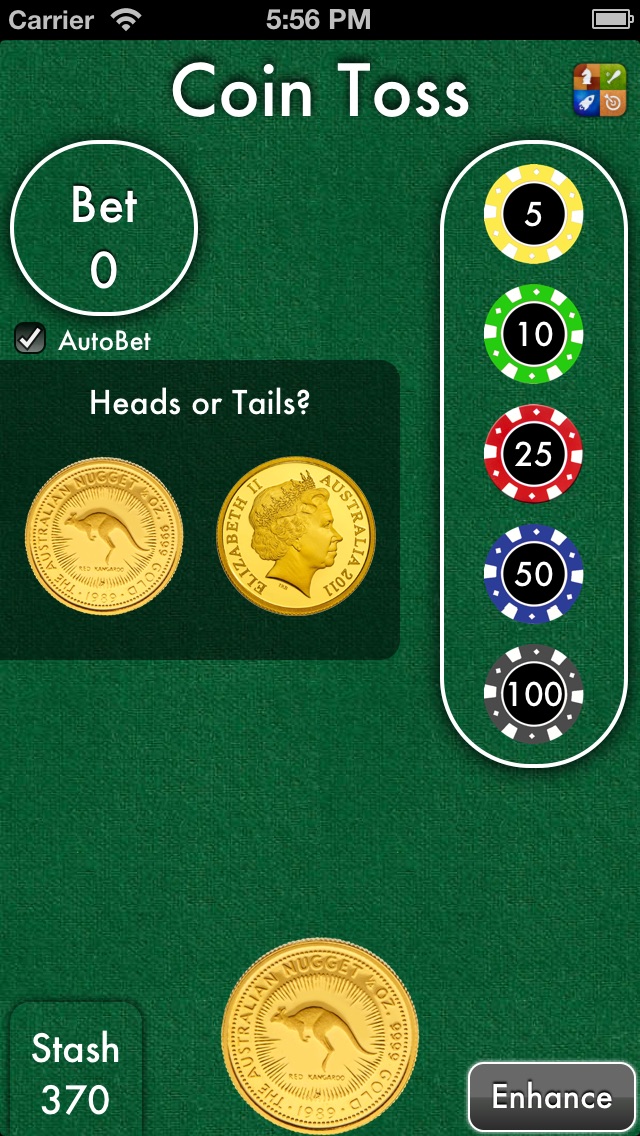Bet with the red 25 chip

pos(533,454)
